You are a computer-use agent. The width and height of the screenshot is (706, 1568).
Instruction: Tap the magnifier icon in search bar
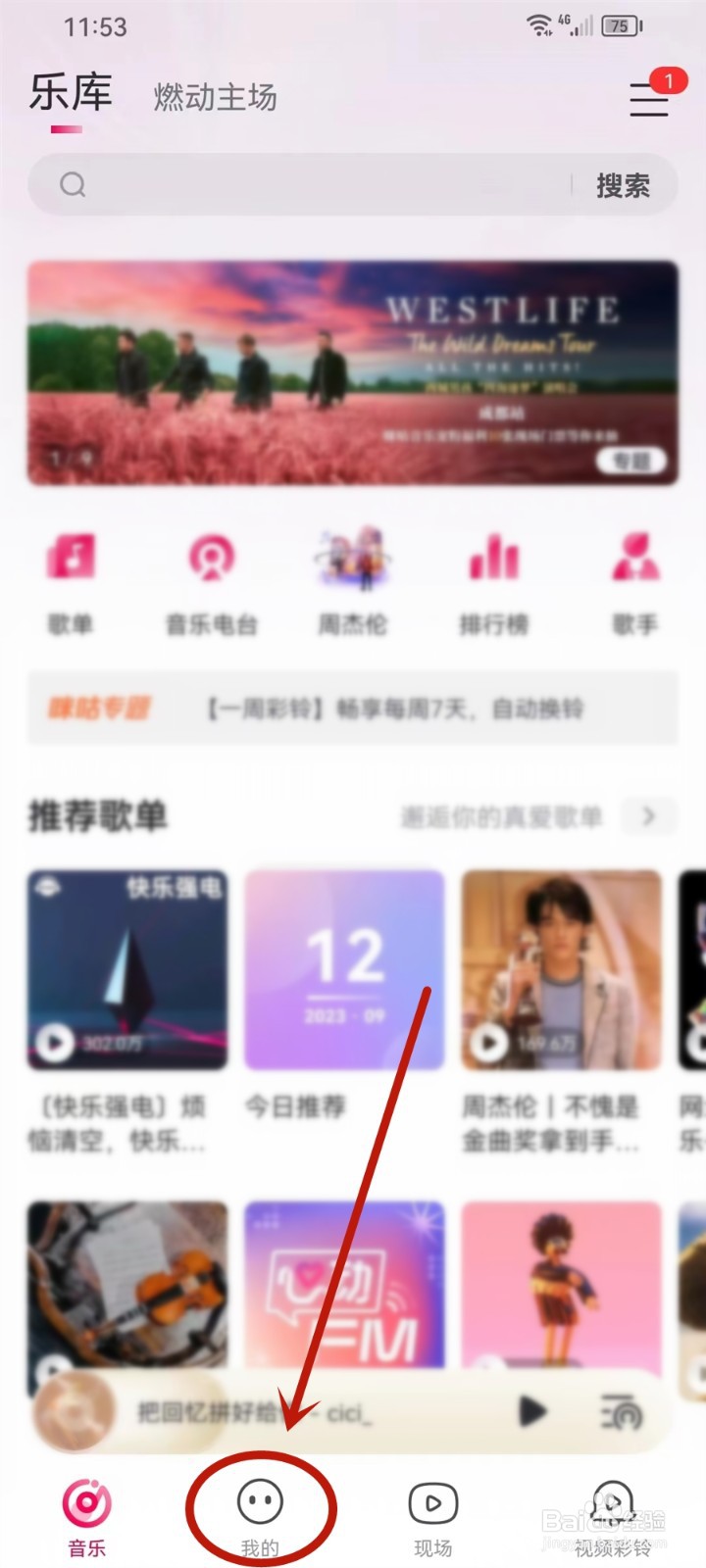72,184
